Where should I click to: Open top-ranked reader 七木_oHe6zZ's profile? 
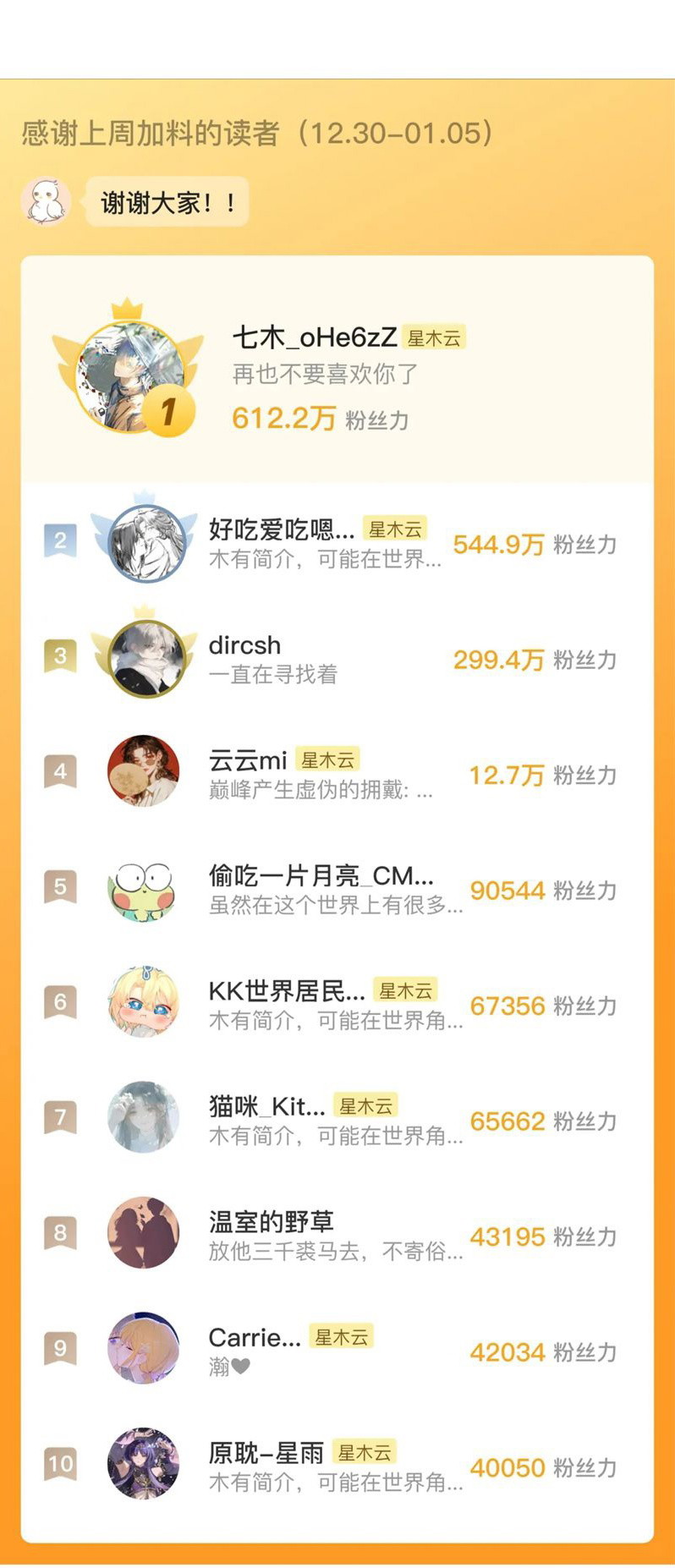coord(314,338)
